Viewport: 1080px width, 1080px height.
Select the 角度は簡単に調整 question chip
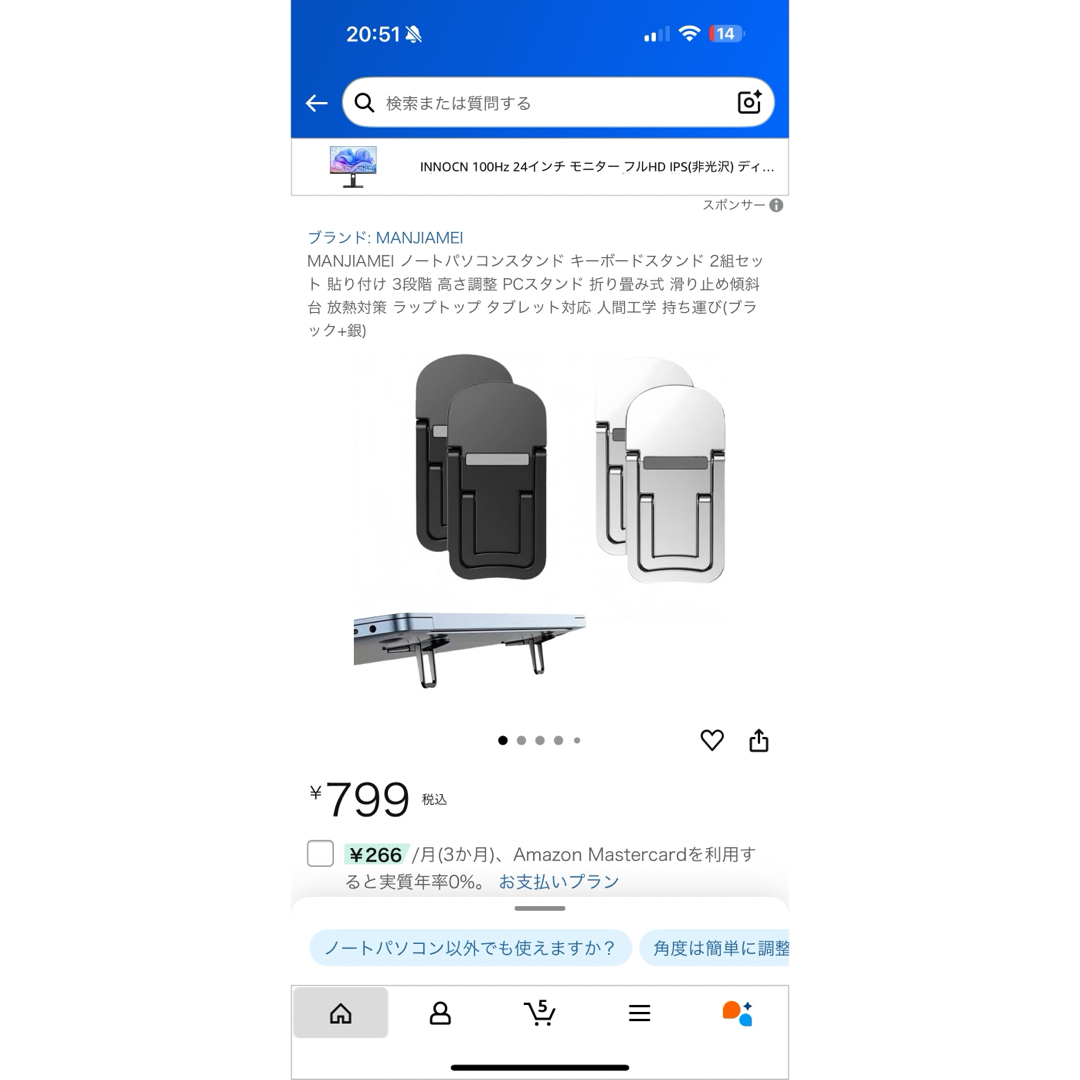click(x=720, y=948)
